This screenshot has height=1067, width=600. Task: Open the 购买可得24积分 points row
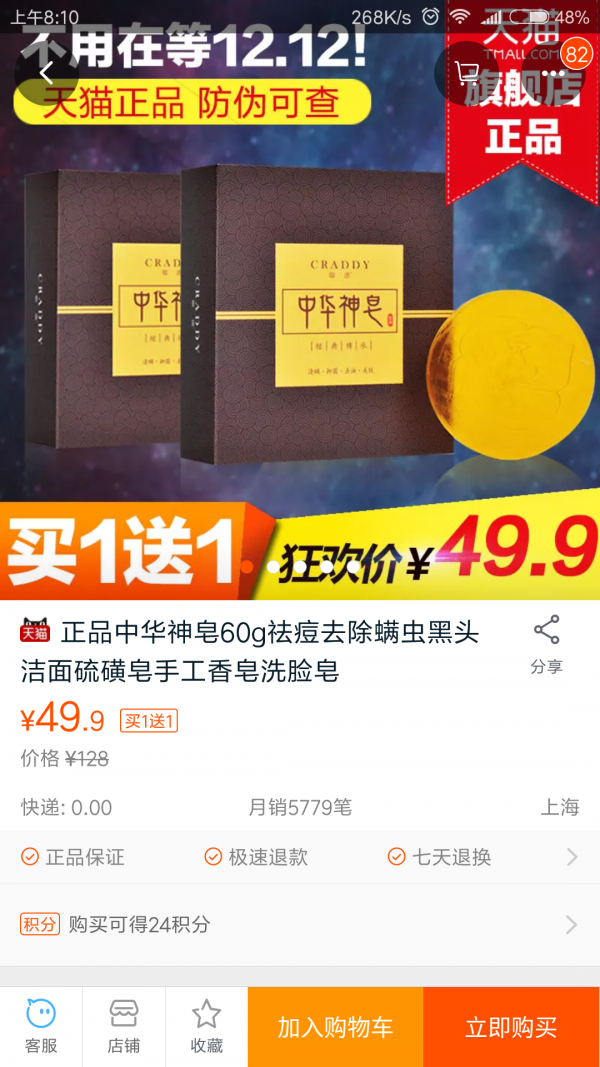[300, 924]
